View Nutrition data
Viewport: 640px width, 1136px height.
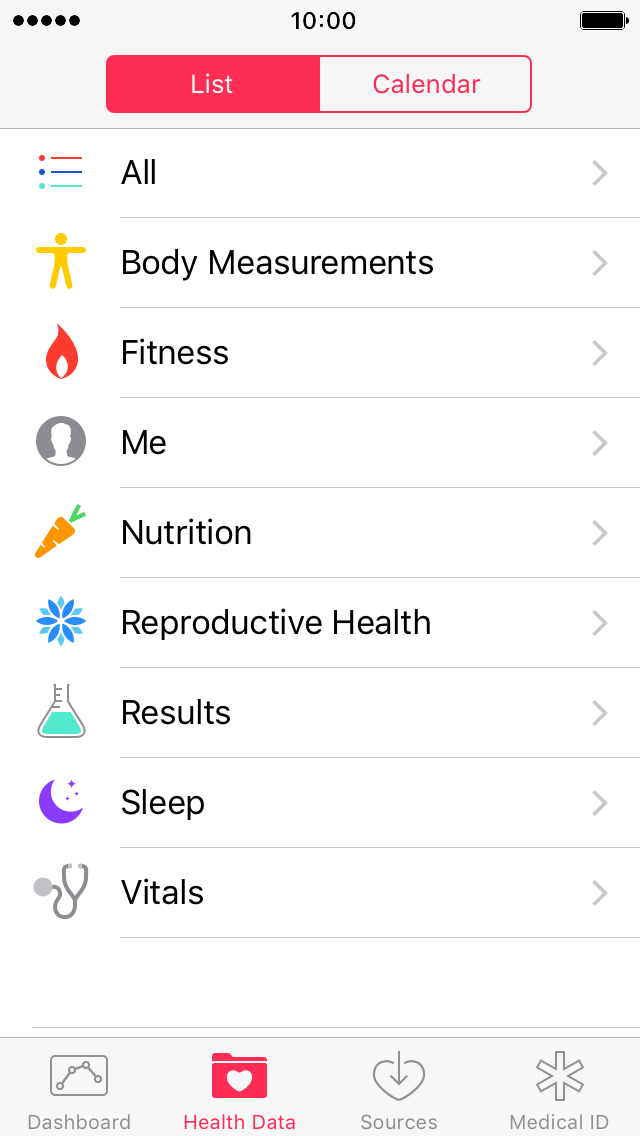(320, 532)
